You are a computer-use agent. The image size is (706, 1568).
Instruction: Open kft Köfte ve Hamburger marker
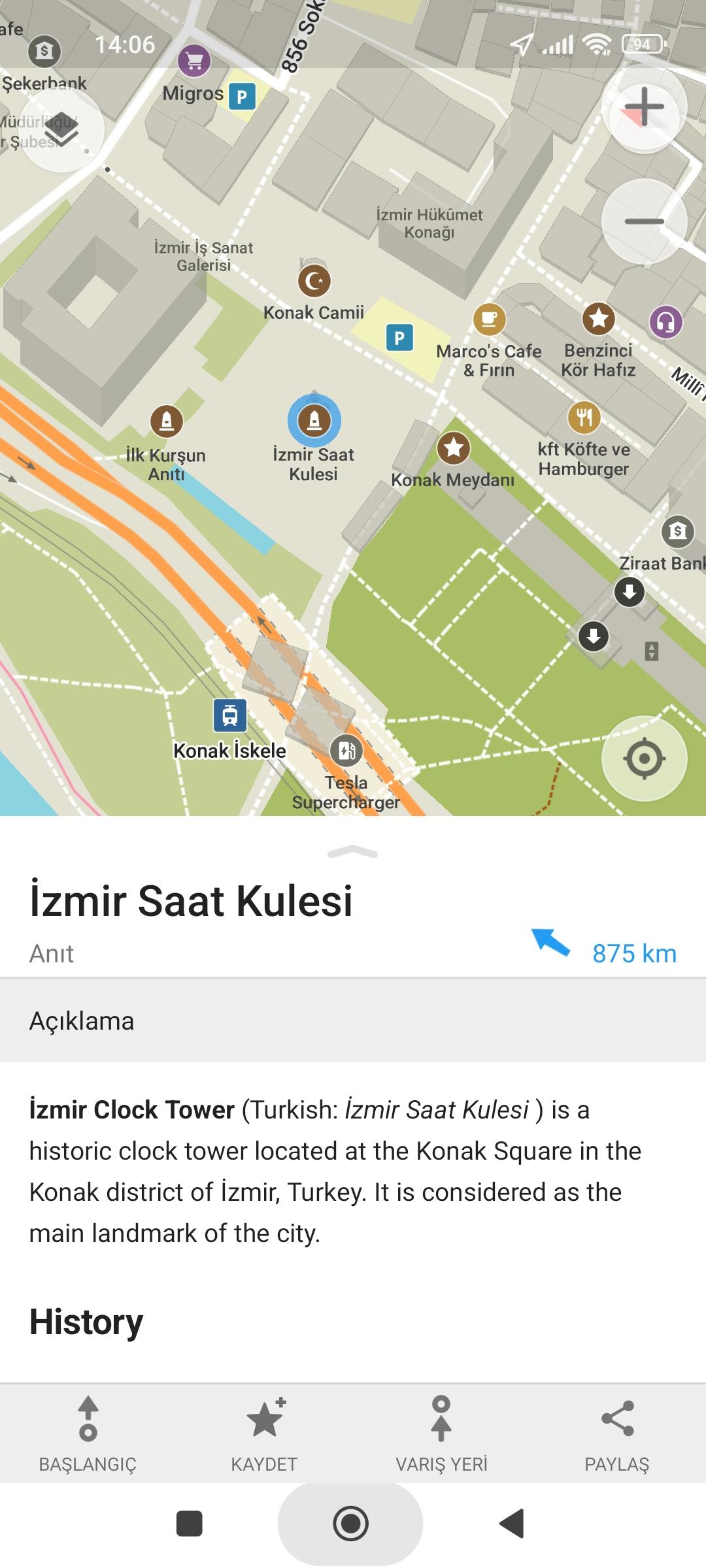[x=584, y=417]
